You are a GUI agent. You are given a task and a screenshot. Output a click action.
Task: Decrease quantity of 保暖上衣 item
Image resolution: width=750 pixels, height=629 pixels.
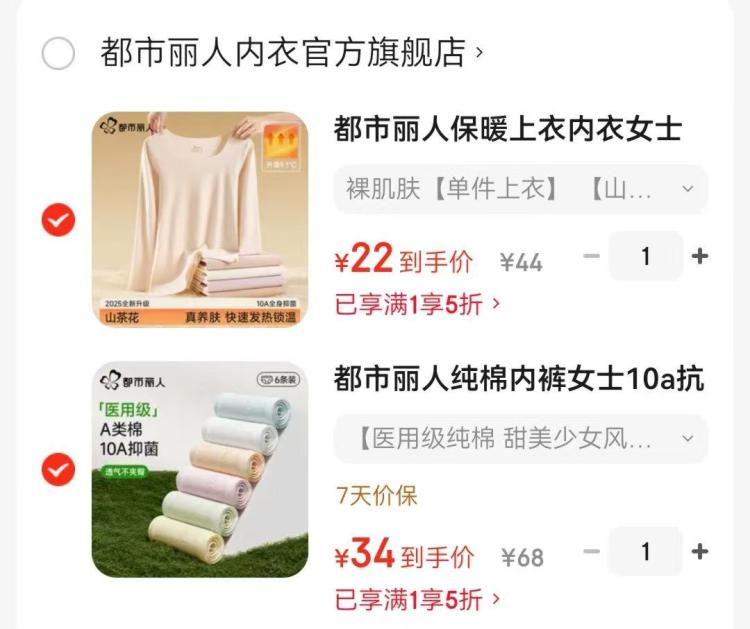pyautogui.click(x=592, y=257)
